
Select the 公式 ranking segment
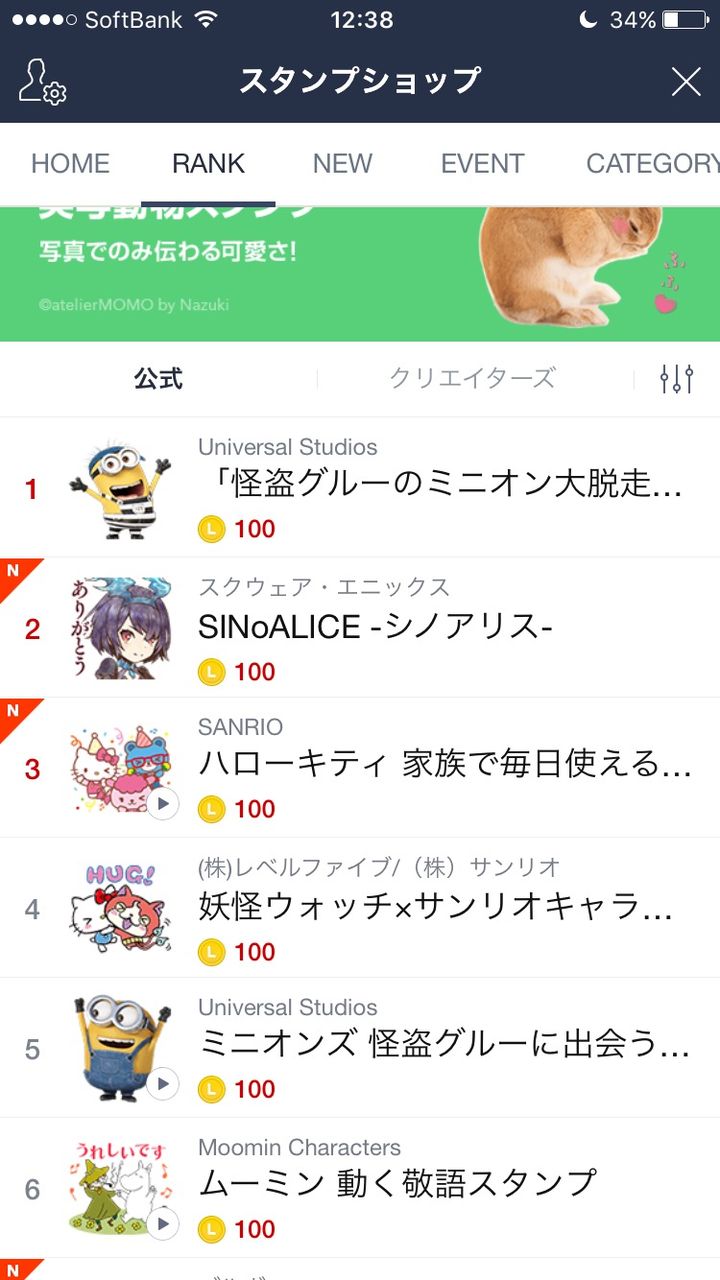(x=159, y=379)
